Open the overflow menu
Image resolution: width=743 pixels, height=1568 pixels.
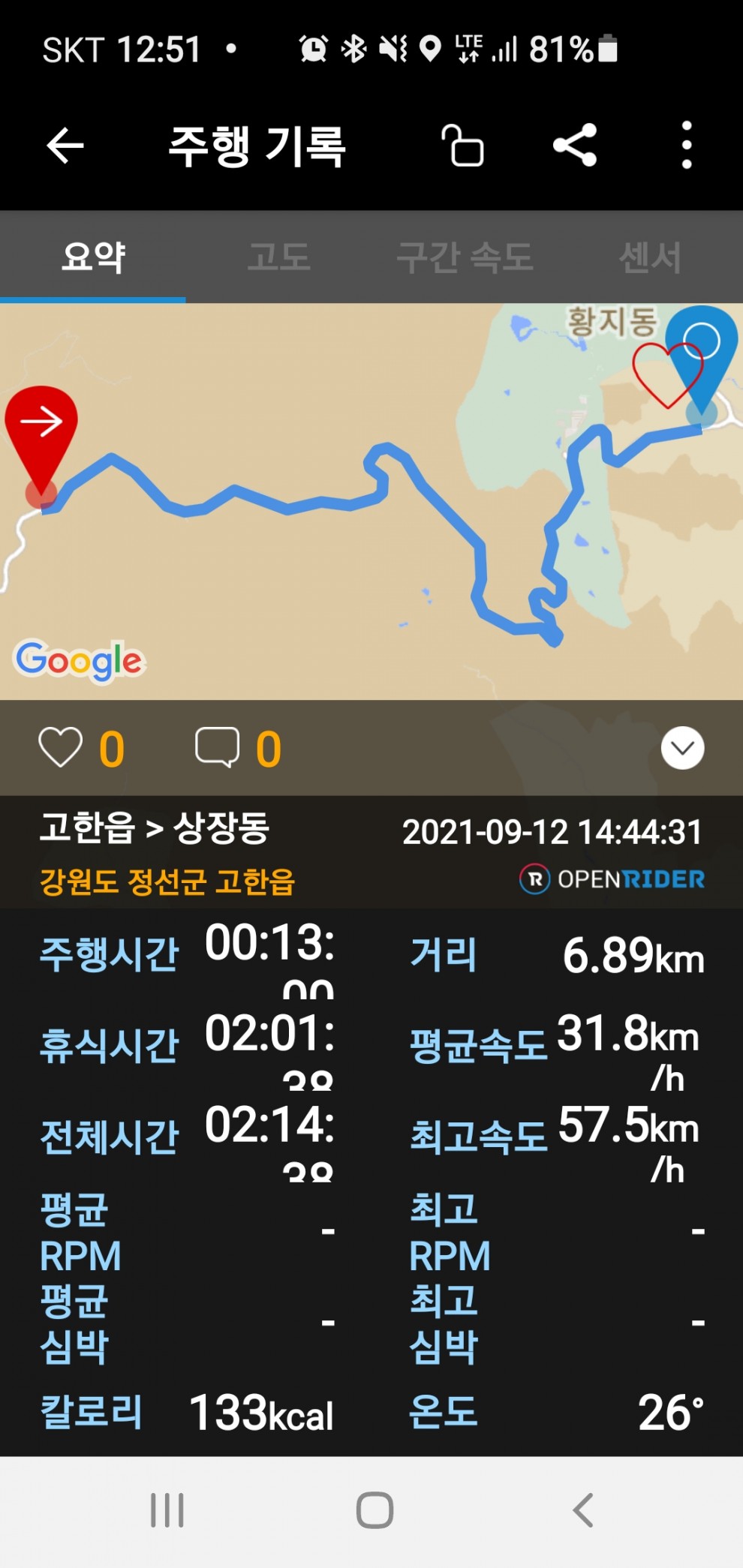(x=686, y=146)
